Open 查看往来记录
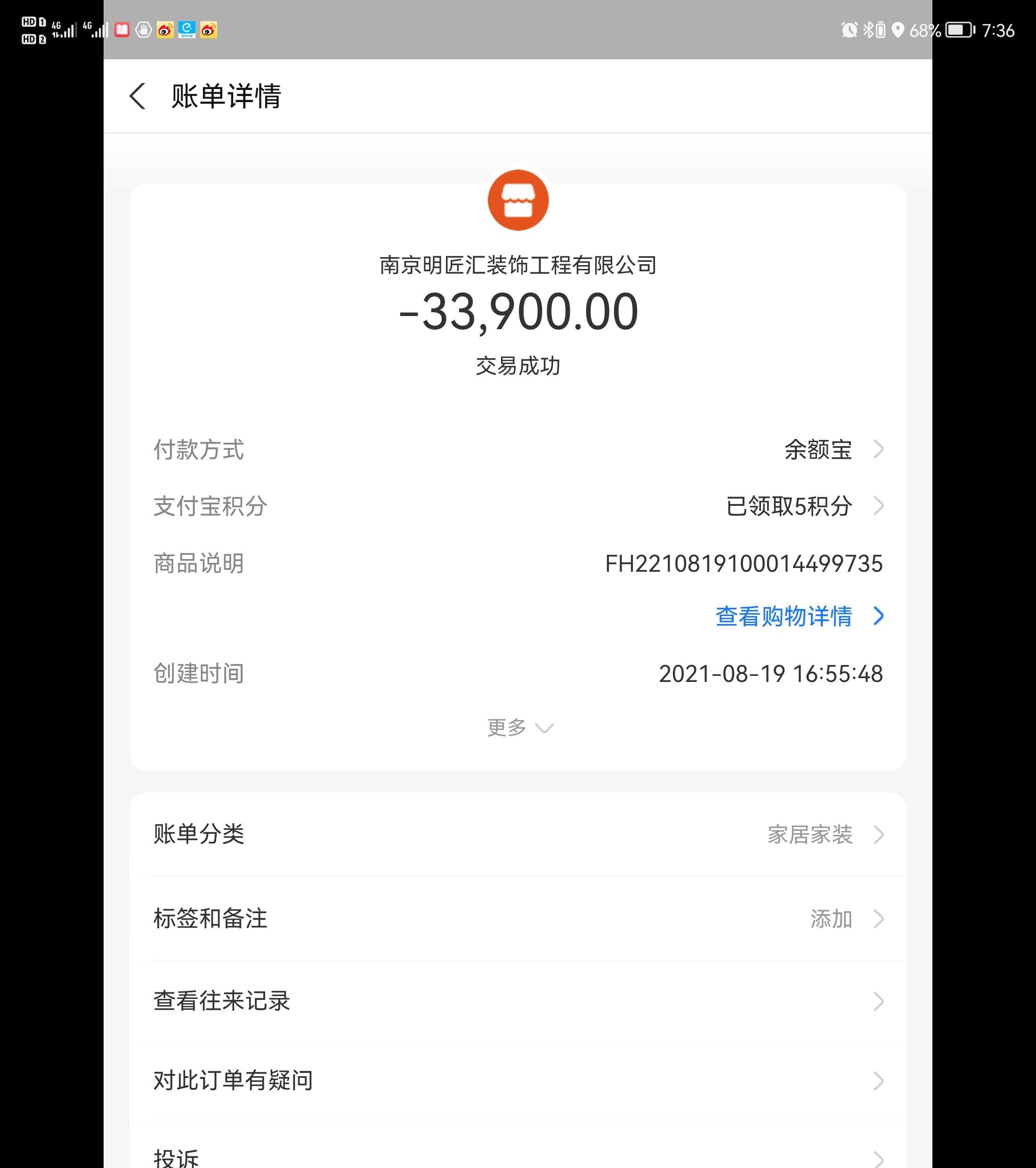The height and width of the screenshot is (1168, 1036). [x=518, y=1001]
